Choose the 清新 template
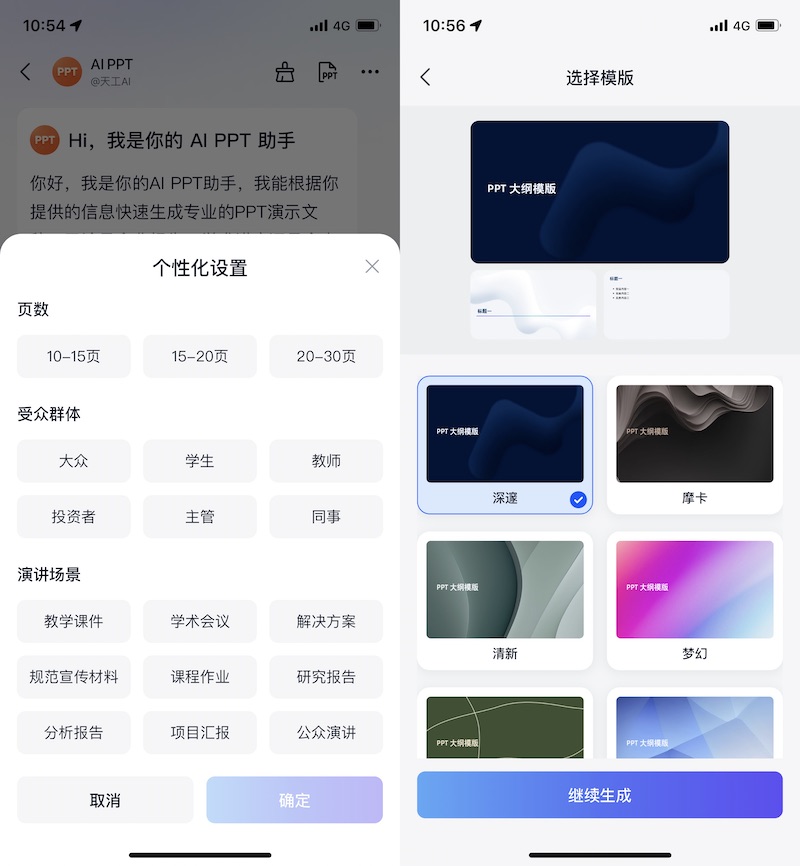 [x=505, y=600]
